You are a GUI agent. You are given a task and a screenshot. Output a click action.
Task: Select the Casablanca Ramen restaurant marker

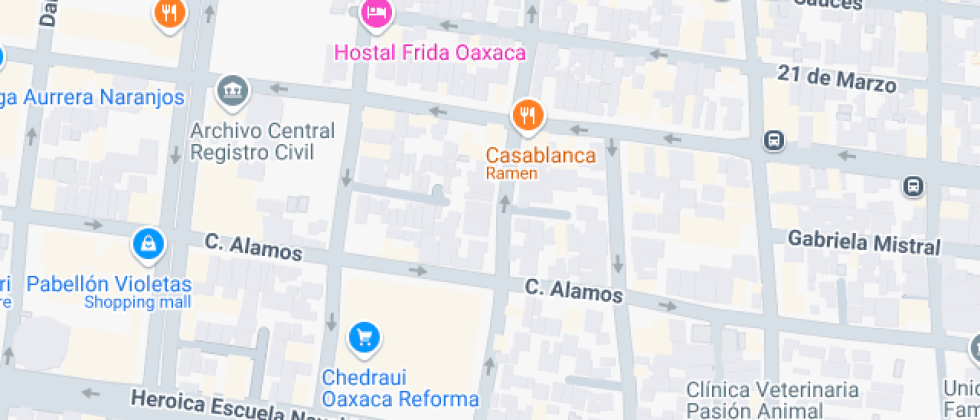point(527,117)
